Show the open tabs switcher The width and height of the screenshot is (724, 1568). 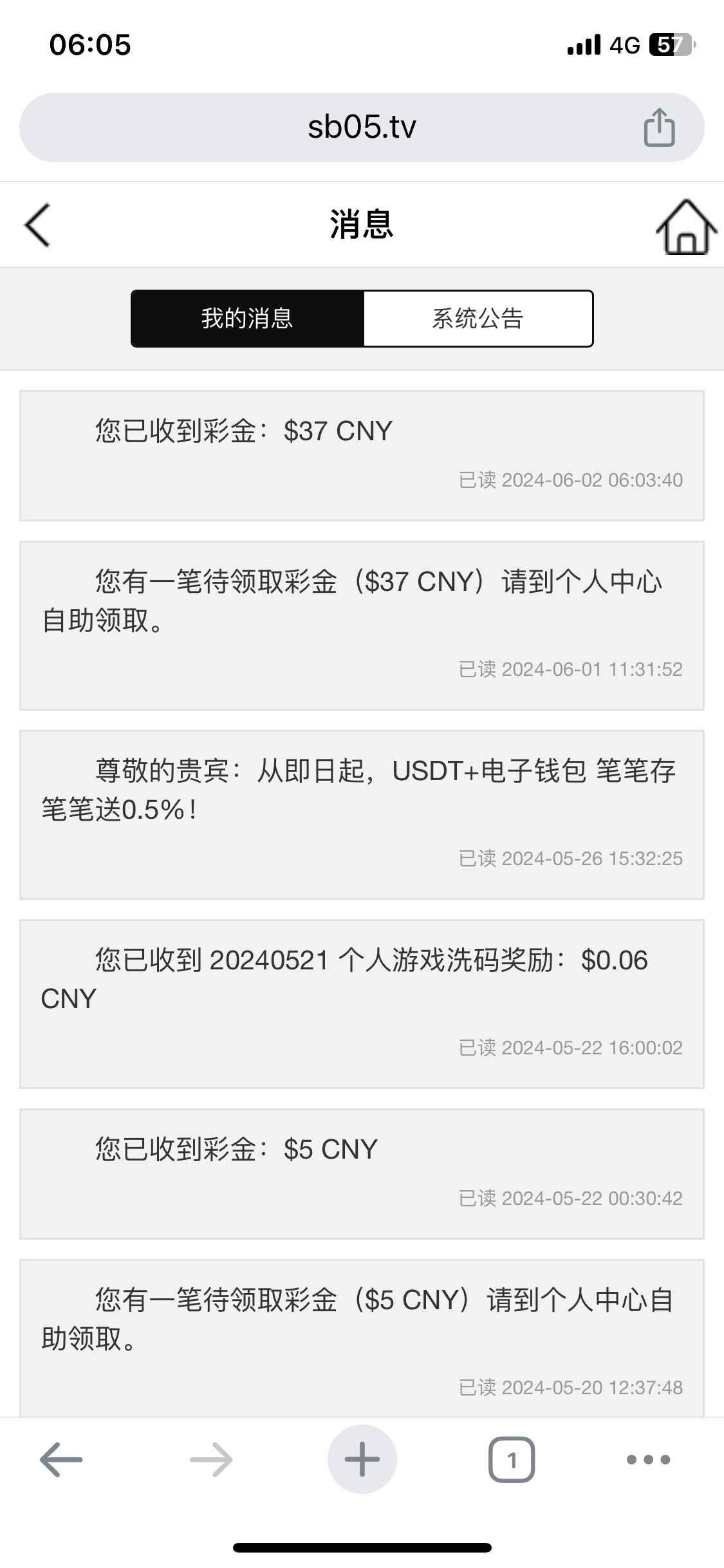[x=512, y=1459]
